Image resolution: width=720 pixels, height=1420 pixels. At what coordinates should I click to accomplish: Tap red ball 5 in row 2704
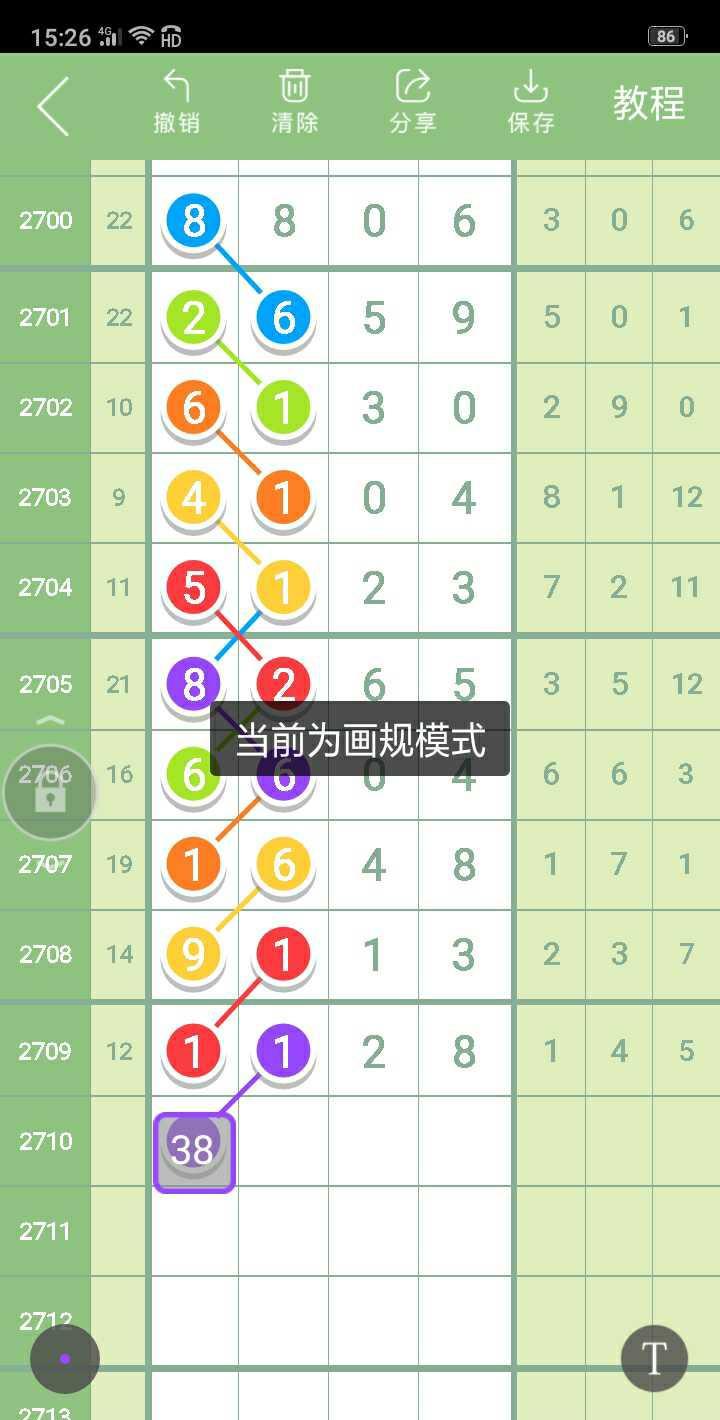click(194, 587)
